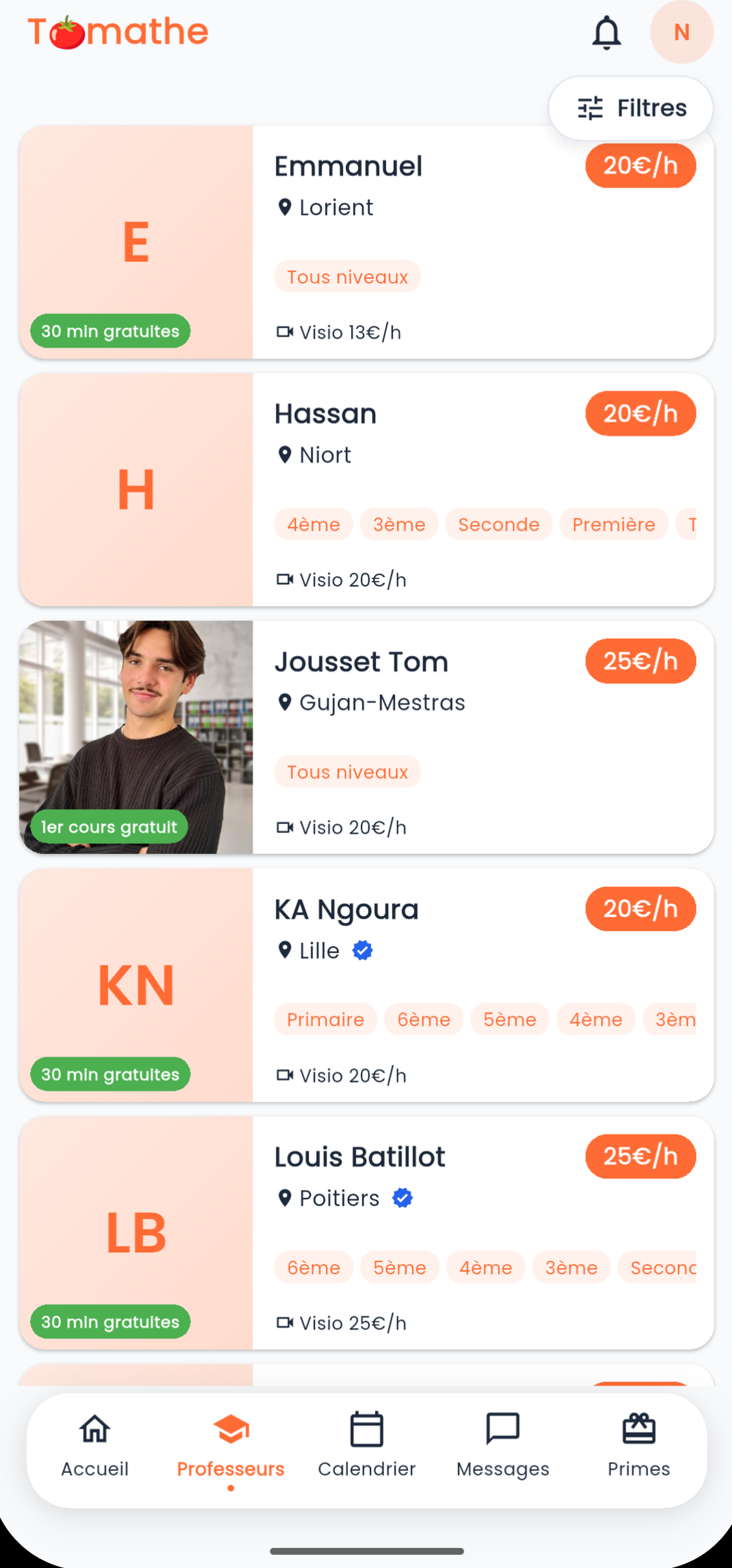
Task: Click the verified badge next to Lille
Action: pos(362,950)
